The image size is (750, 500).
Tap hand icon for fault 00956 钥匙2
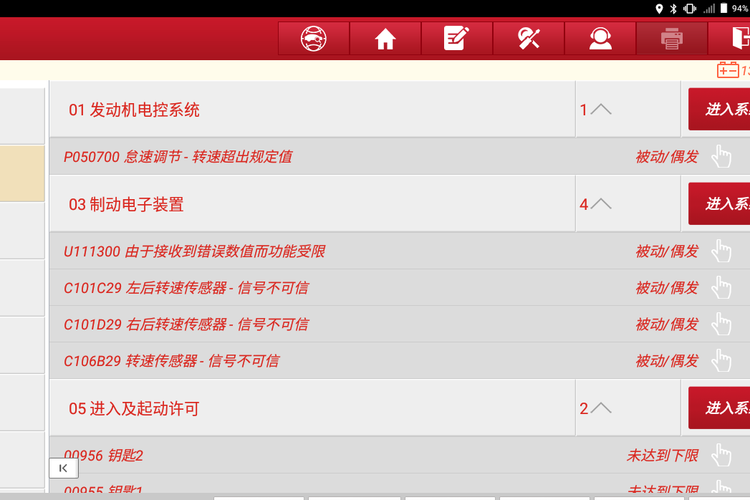coord(721,456)
